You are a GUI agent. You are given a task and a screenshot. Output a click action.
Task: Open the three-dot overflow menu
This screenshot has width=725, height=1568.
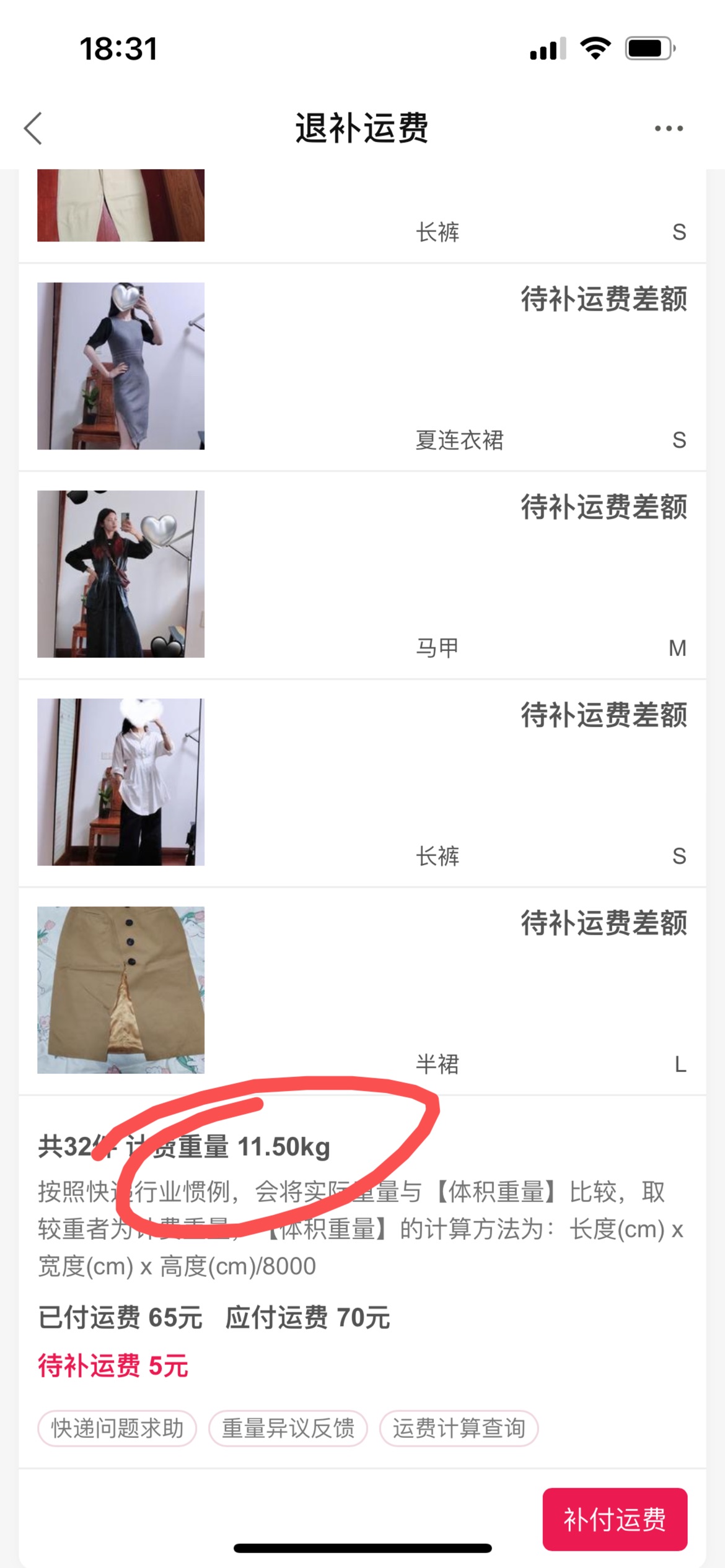click(669, 128)
